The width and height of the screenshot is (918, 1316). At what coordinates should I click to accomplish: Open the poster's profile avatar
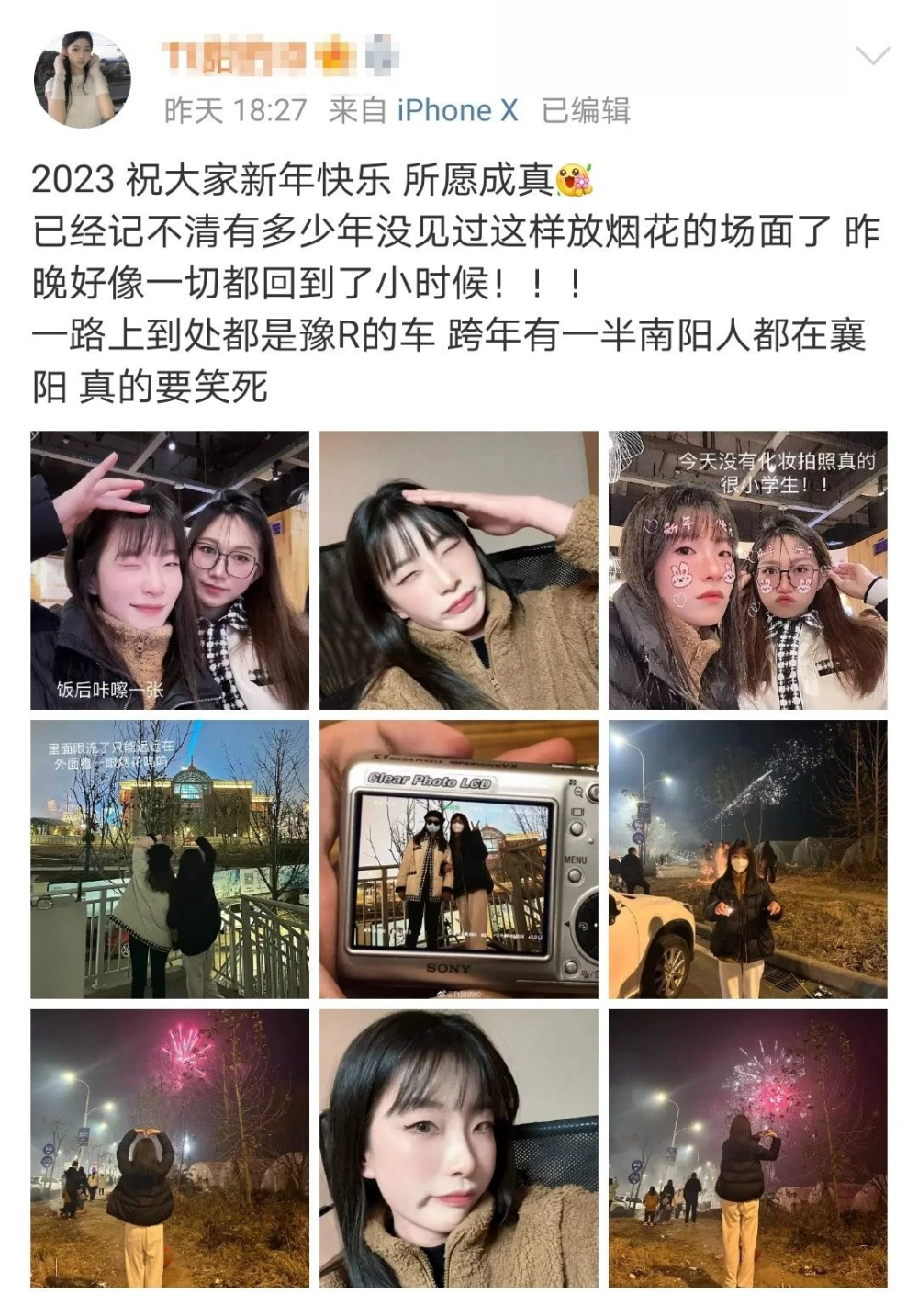pyautogui.click(x=81, y=79)
